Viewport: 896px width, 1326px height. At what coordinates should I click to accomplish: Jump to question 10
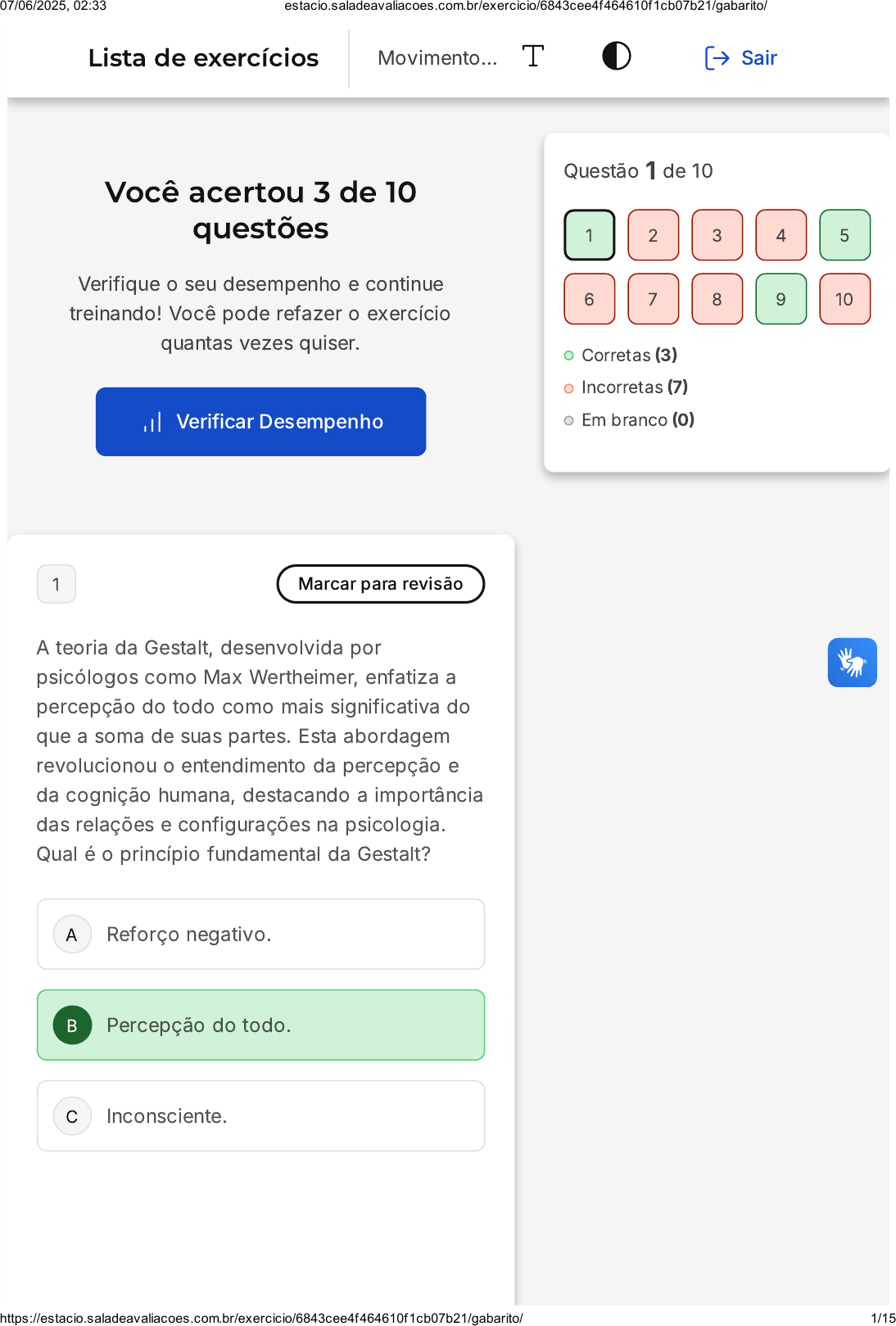click(x=844, y=300)
